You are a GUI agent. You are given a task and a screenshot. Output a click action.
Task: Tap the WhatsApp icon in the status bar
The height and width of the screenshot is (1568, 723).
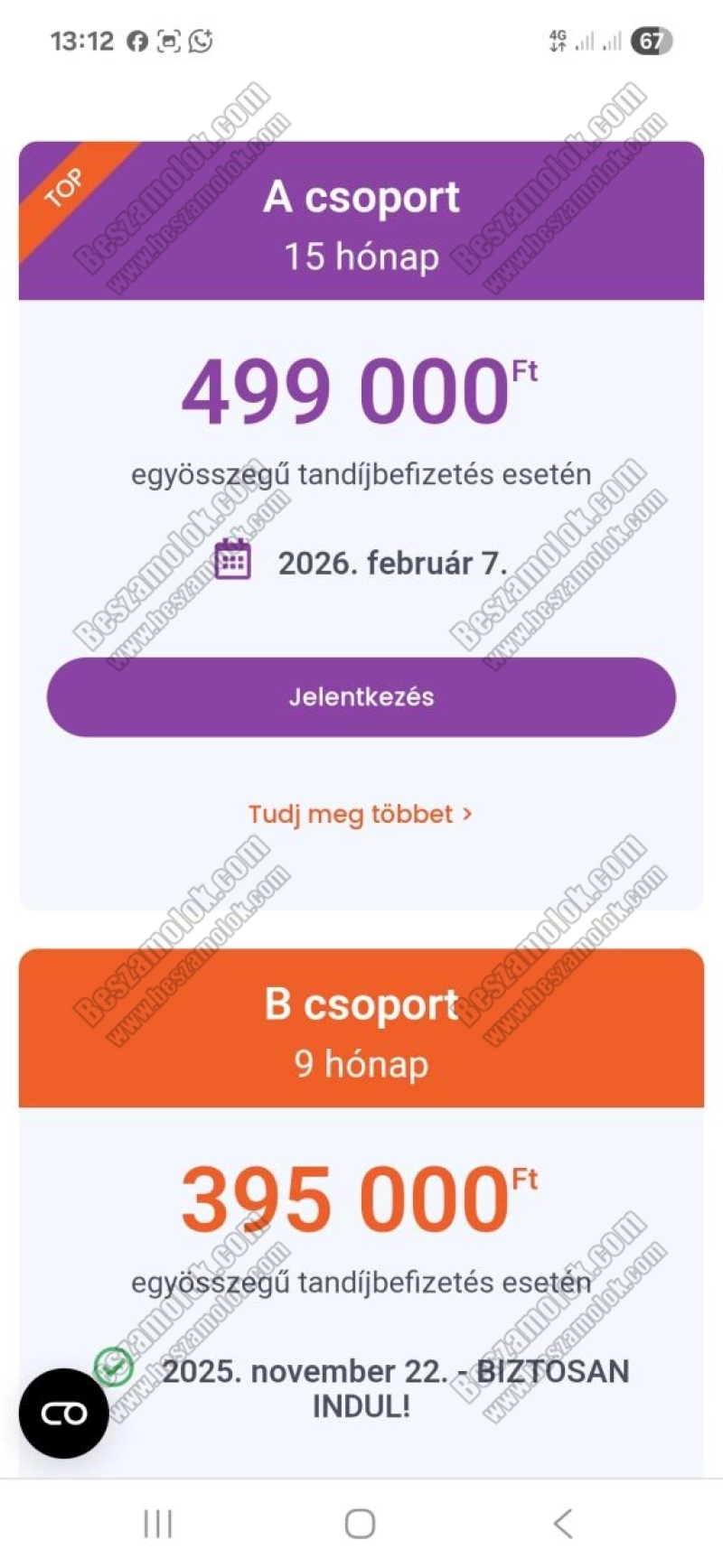[200, 40]
